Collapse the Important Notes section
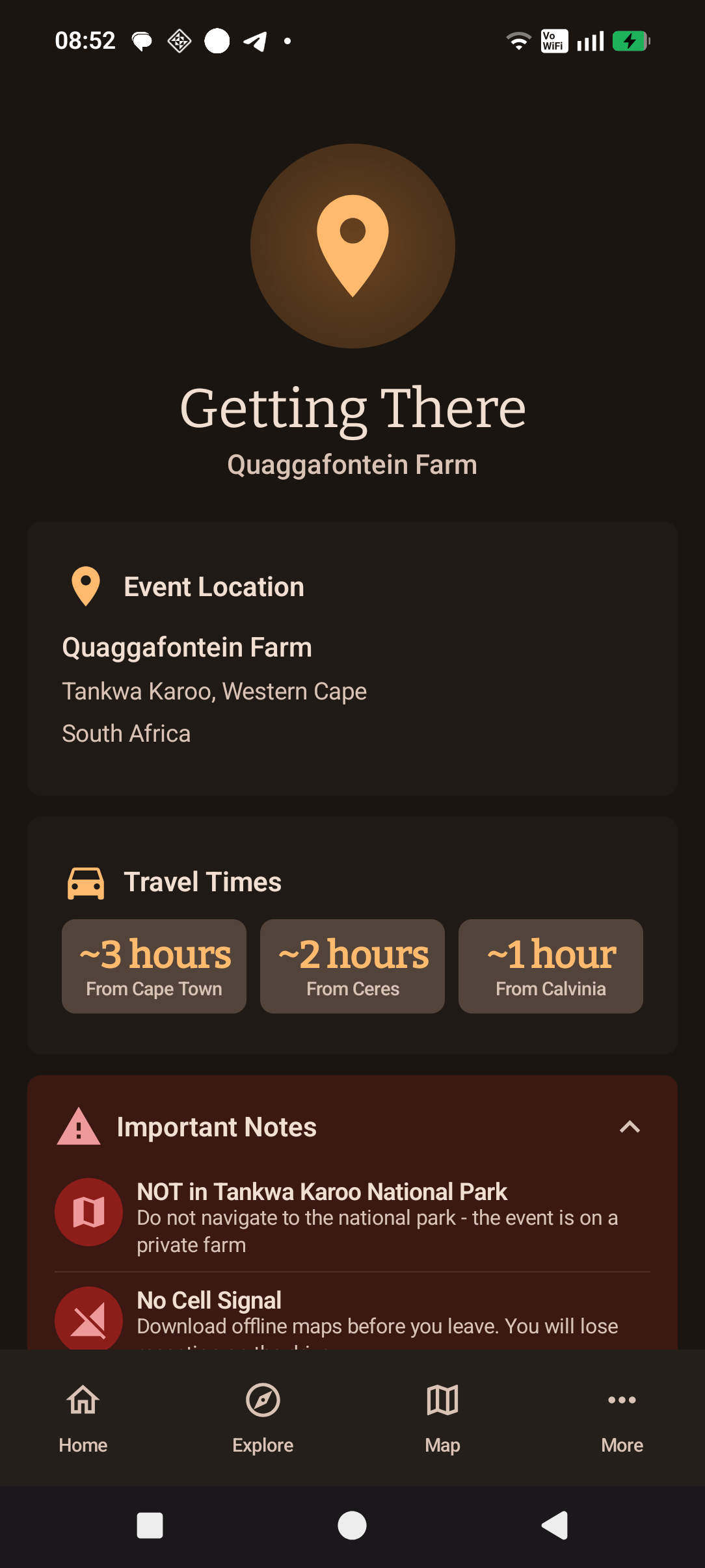Viewport: 705px width, 1568px height. 629,1127
